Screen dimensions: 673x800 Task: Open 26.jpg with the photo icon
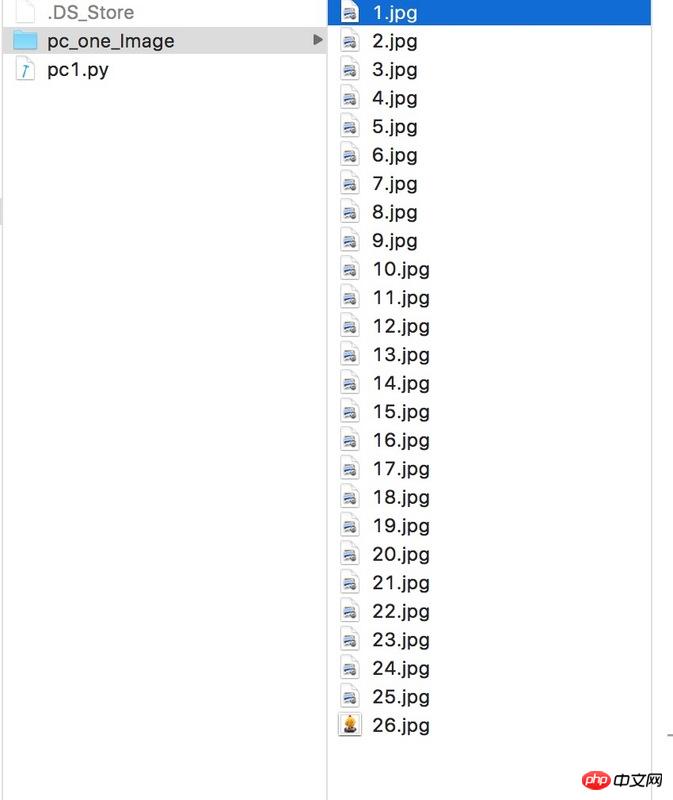pyautogui.click(x=400, y=725)
